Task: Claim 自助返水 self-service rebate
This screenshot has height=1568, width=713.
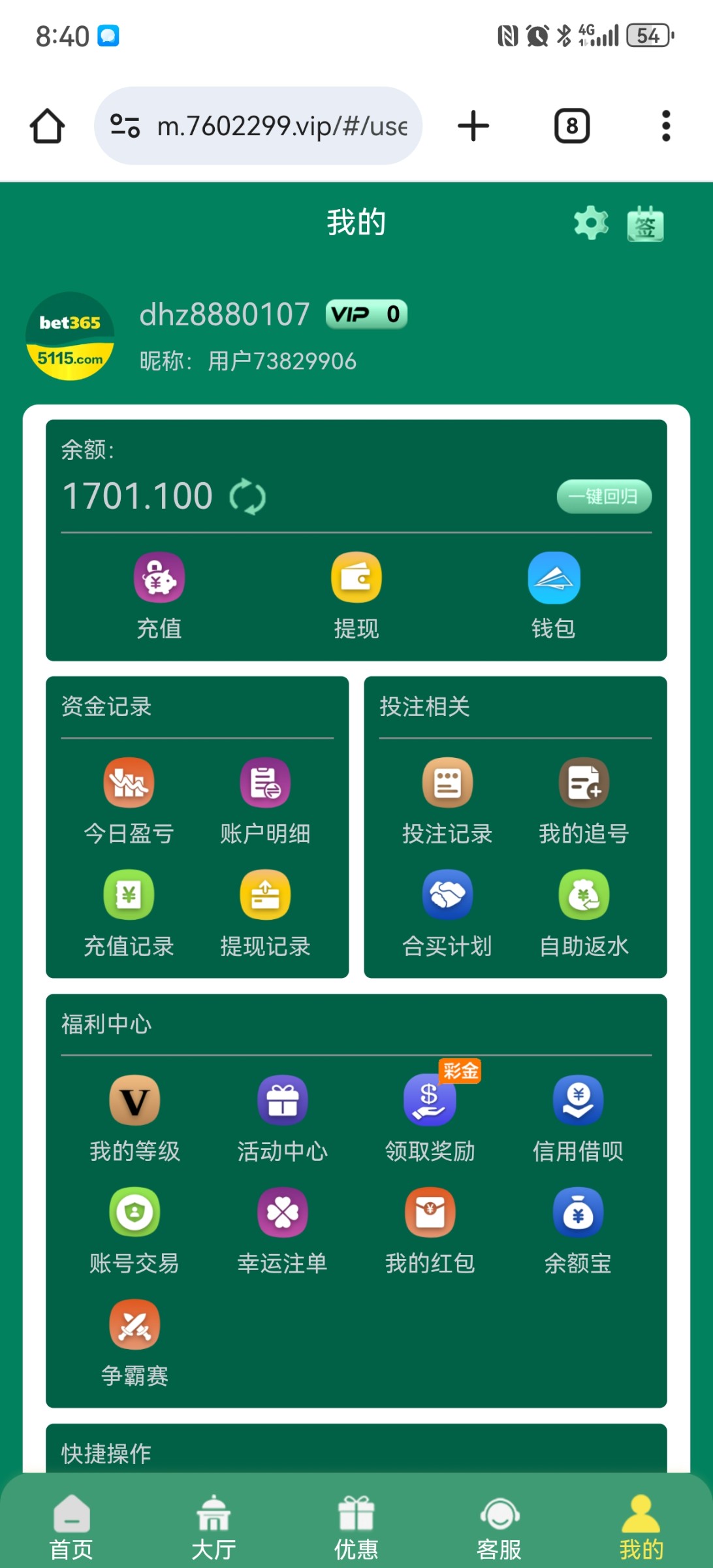Action: click(584, 913)
